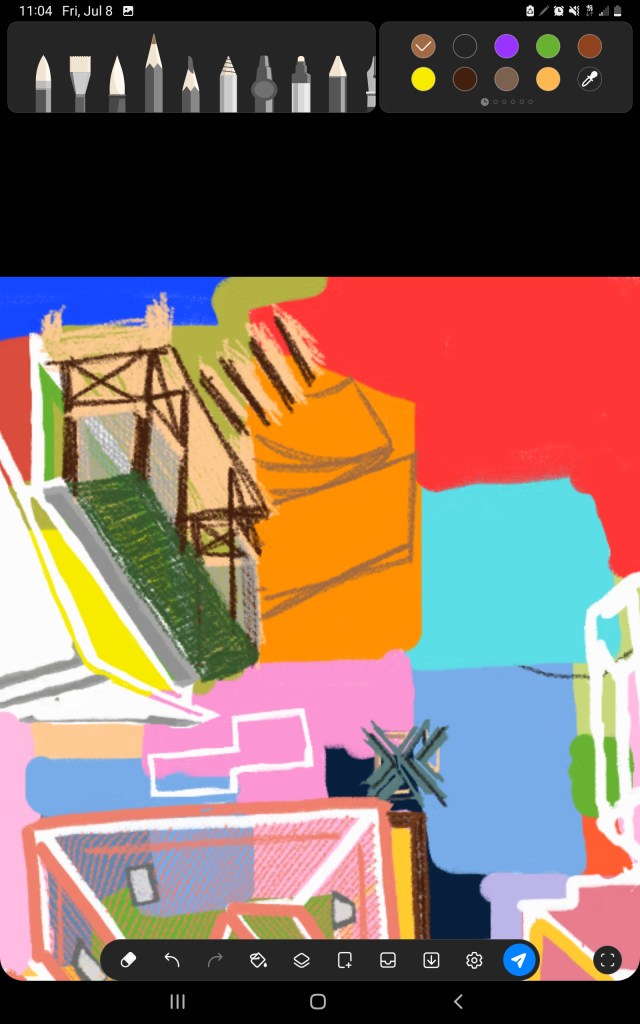This screenshot has height=1024, width=640.
Task: Activate the eyedropper color picker
Action: (590, 79)
